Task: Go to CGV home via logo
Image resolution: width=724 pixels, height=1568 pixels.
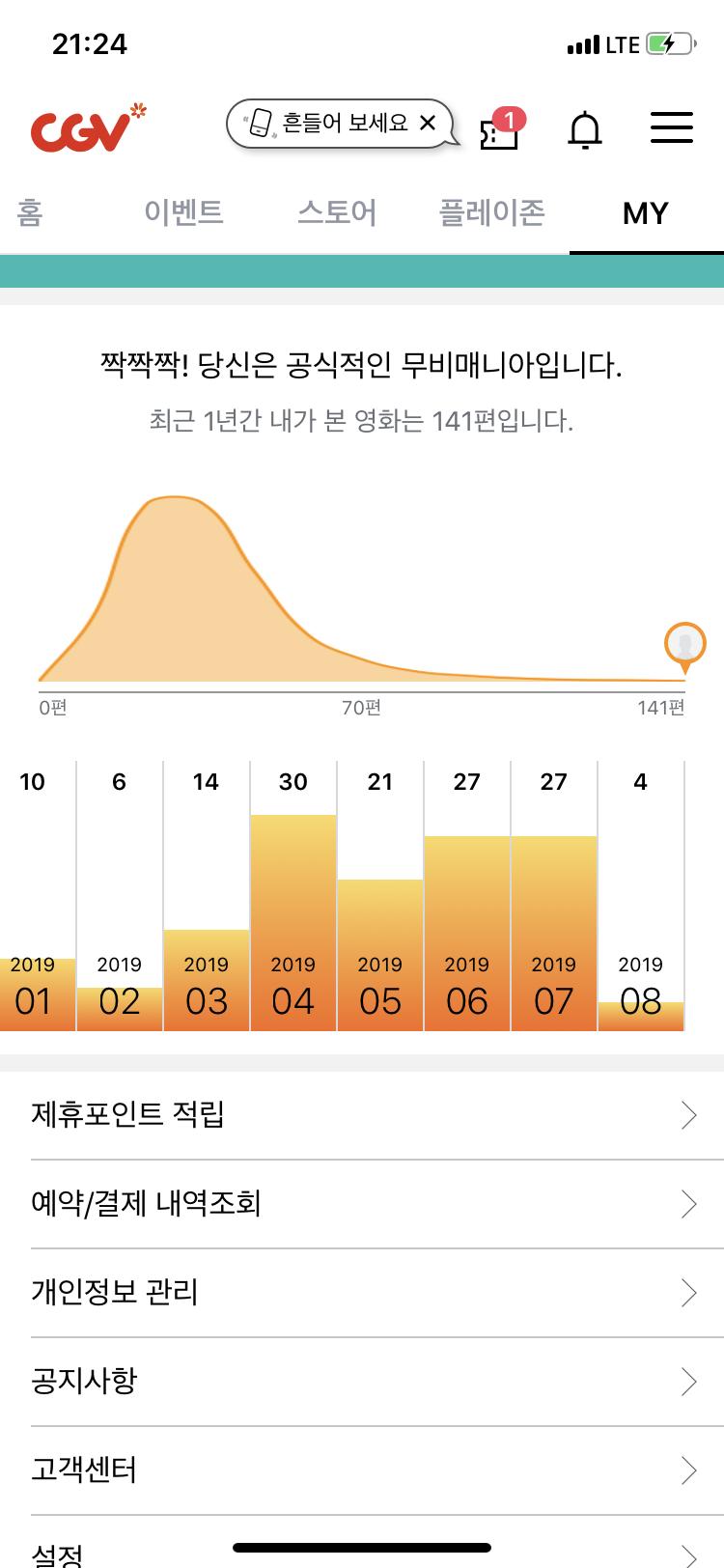Action: 89,127
